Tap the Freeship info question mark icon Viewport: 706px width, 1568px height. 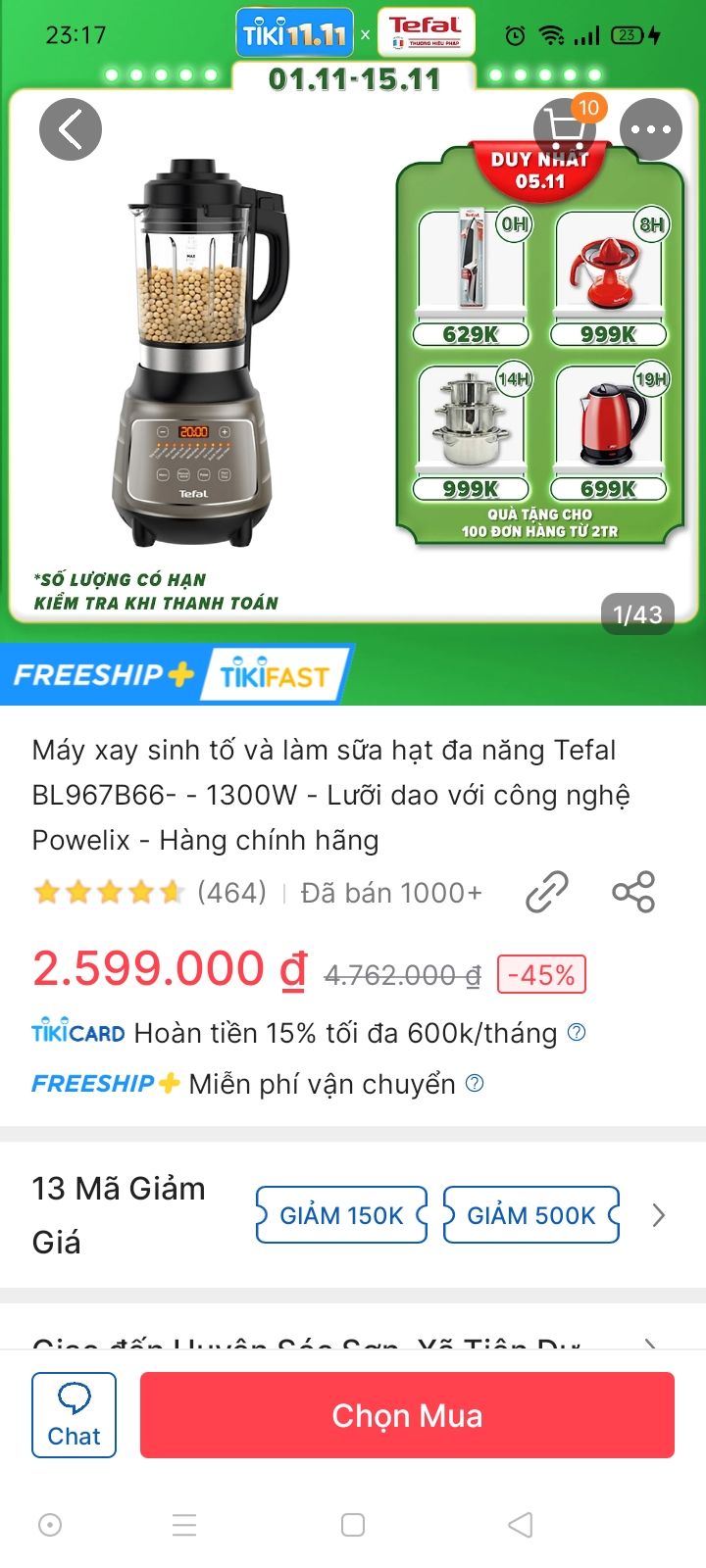pyautogui.click(x=475, y=1084)
